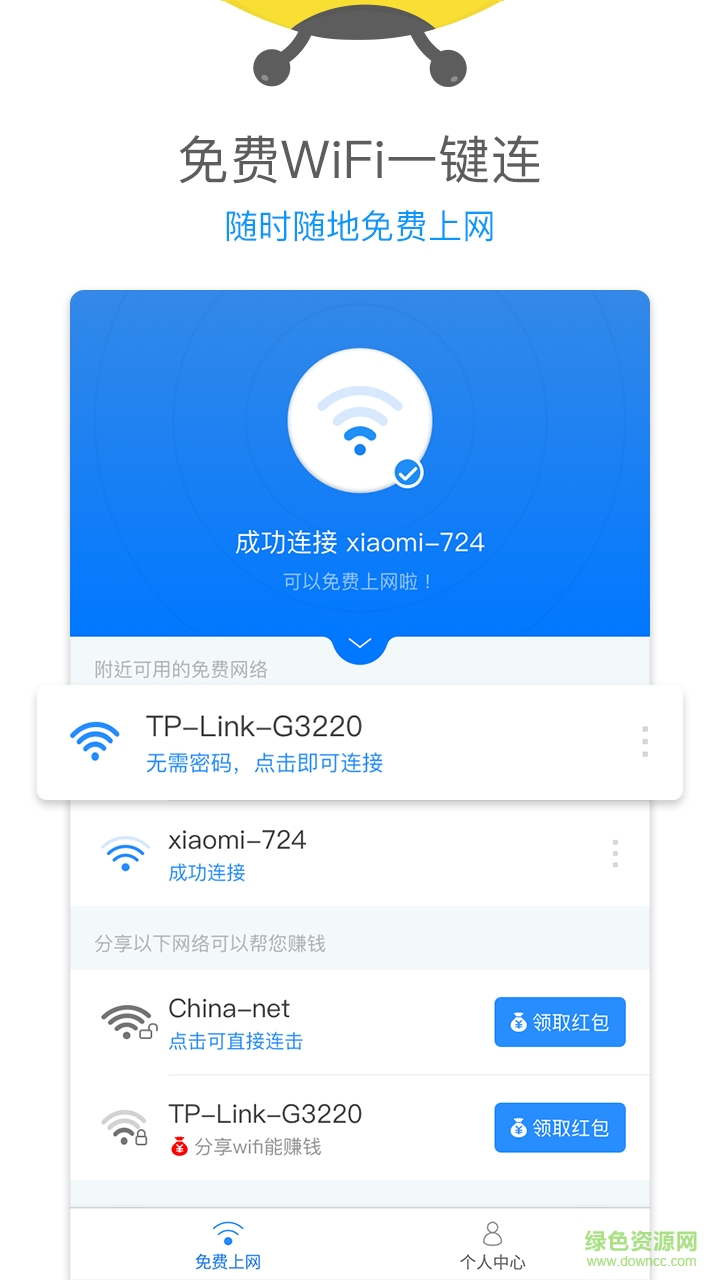
Task: Switch to the 免费上网 tab
Action: [227, 1243]
